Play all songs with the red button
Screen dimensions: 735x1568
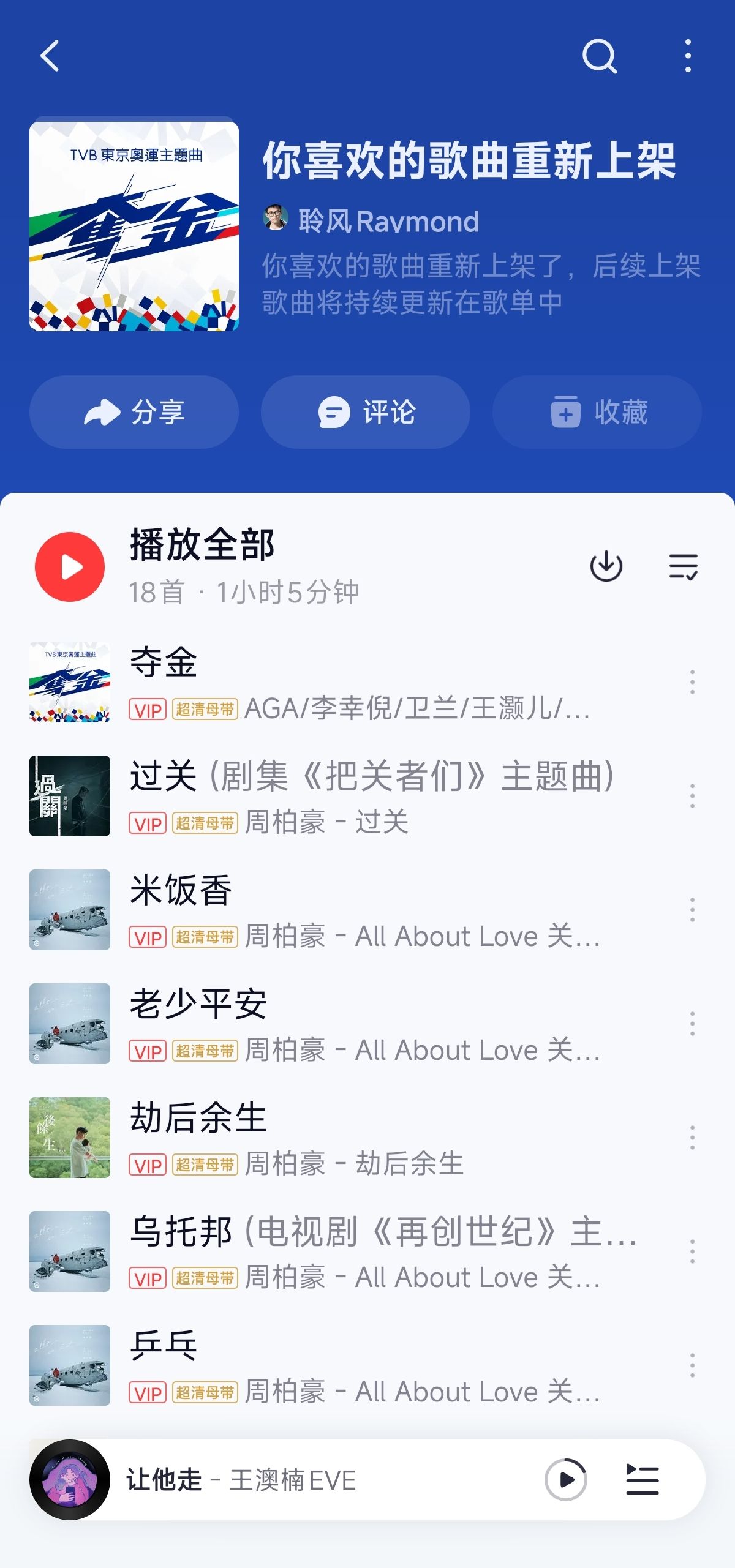(x=70, y=567)
